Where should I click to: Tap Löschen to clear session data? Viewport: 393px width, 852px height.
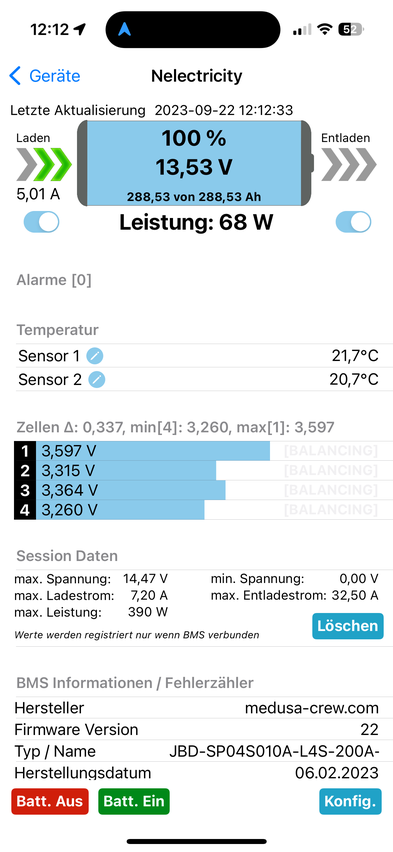click(348, 626)
